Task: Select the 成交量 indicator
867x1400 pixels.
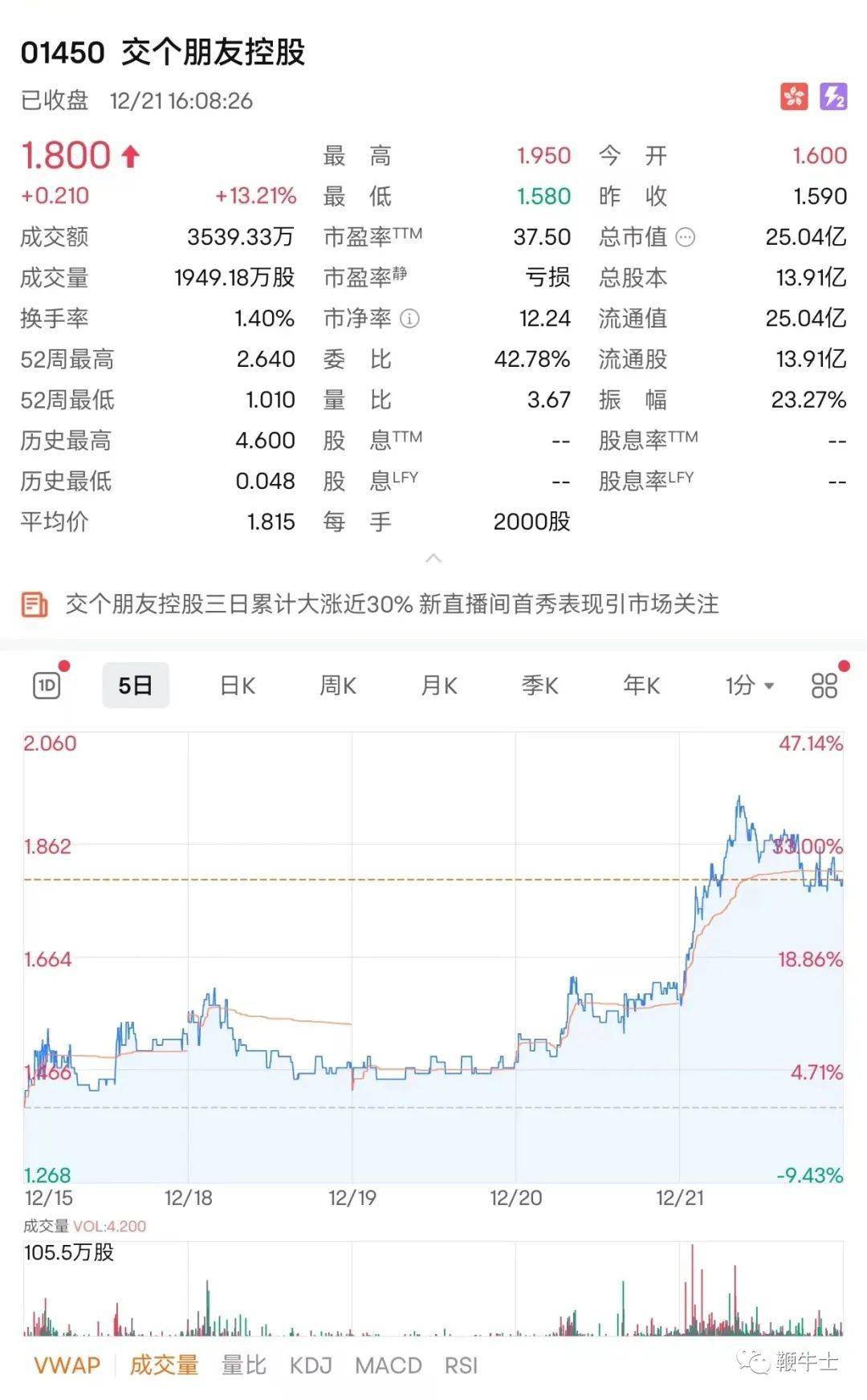Action: point(164,1365)
